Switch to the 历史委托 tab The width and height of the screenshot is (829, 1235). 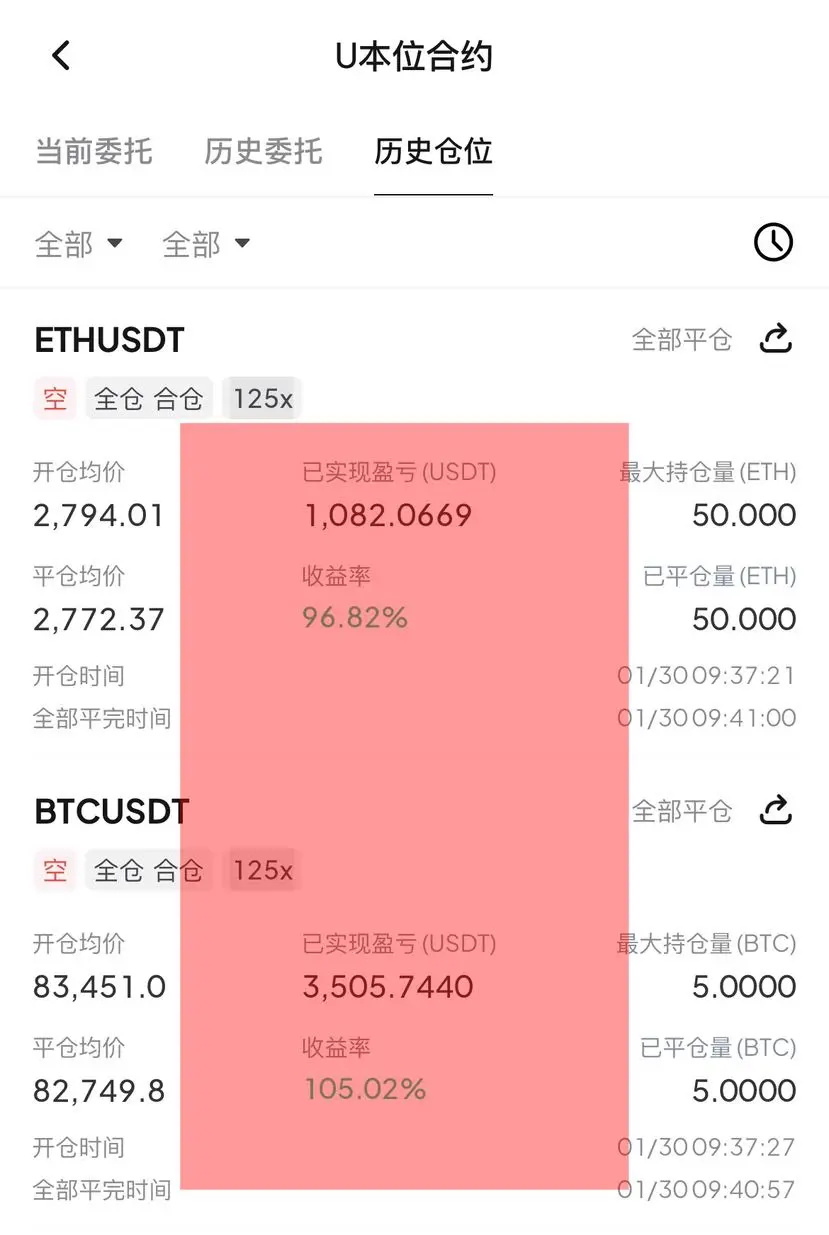[x=263, y=151]
